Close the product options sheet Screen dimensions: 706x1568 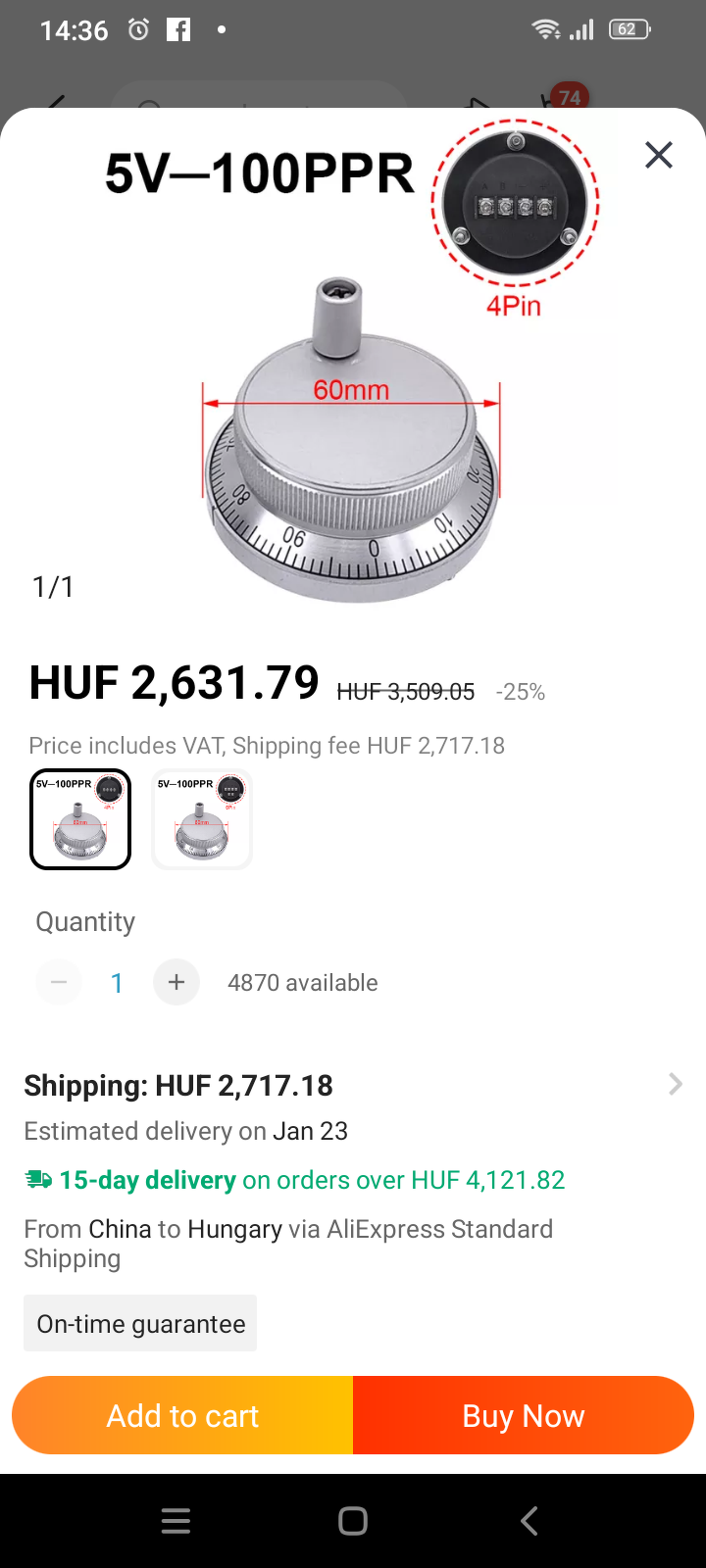point(659,155)
